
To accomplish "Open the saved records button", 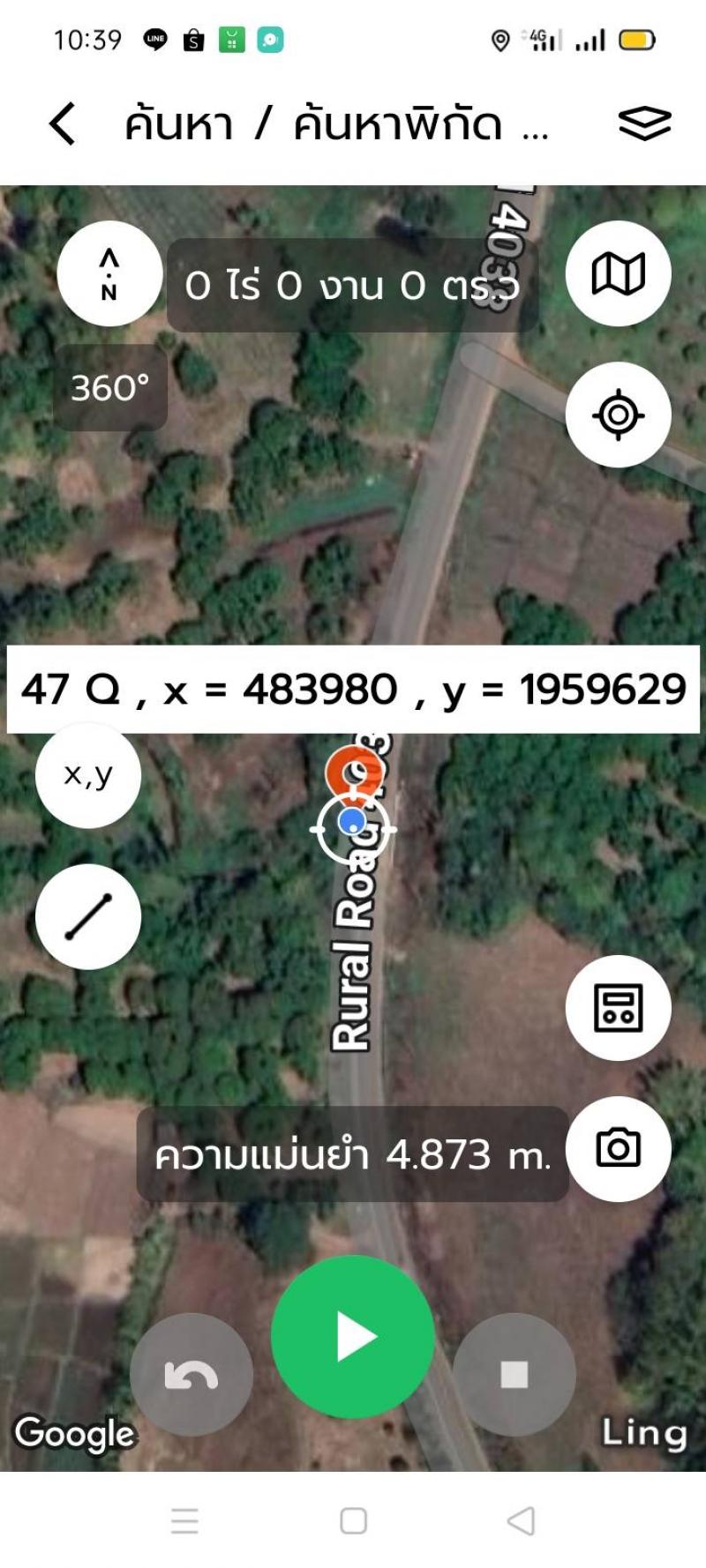I will coord(618,1008).
